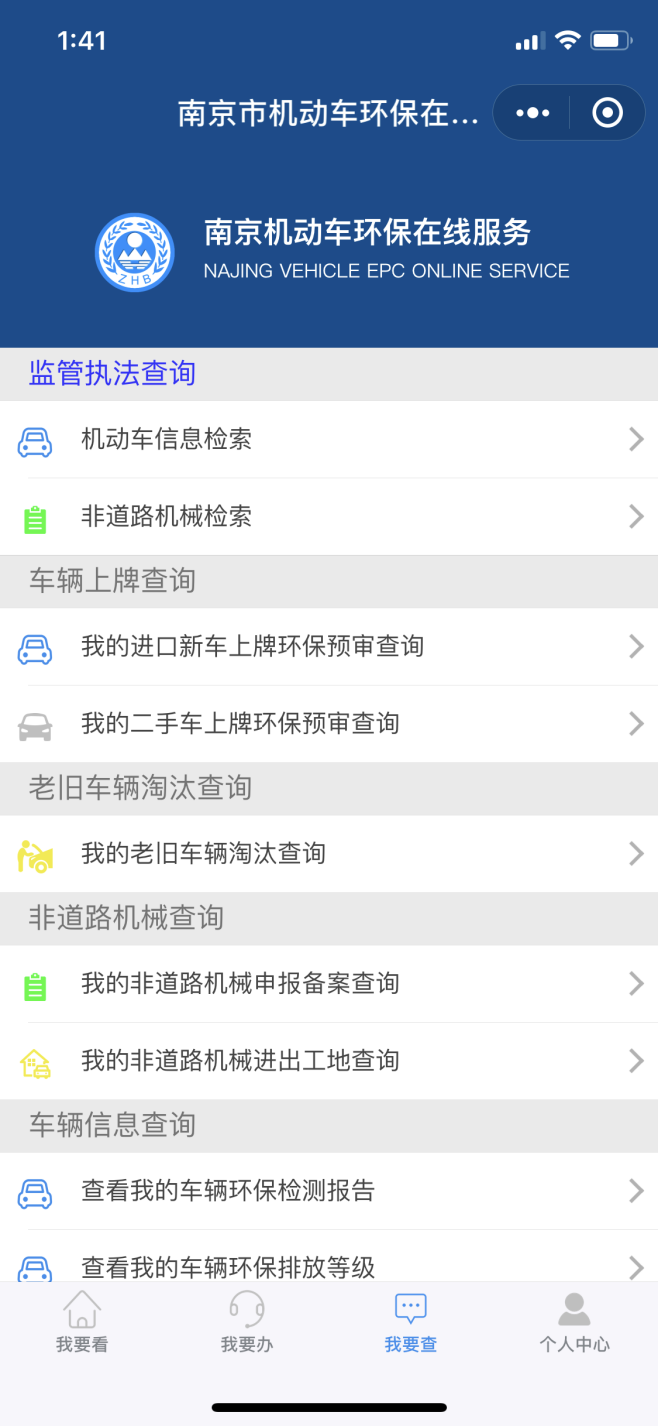This screenshot has width=658, height=1426.
Task: Open 我的非道路机械申报备案查询
Action: 329,983
